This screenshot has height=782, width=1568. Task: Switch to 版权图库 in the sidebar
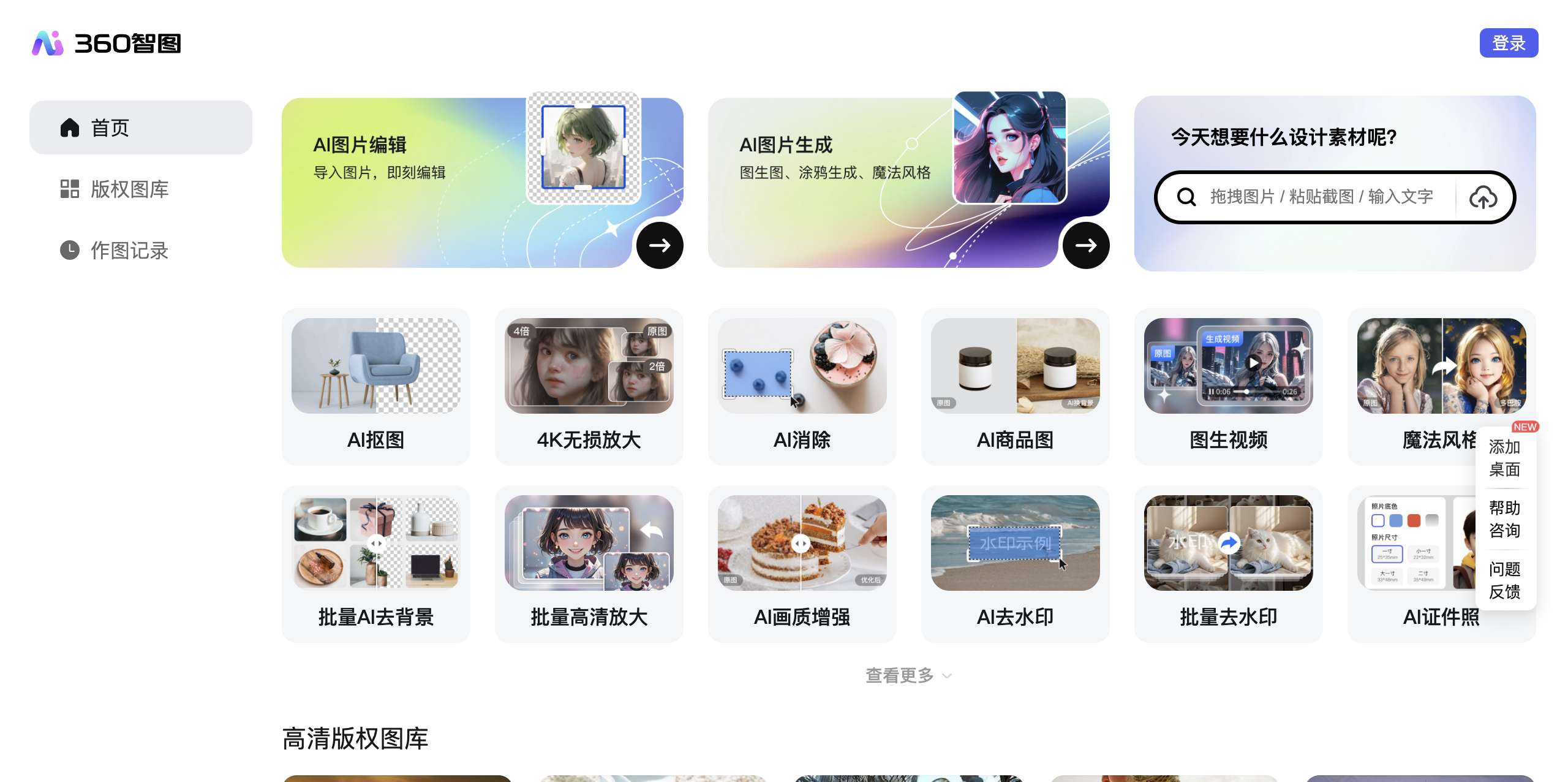point(129,189)
